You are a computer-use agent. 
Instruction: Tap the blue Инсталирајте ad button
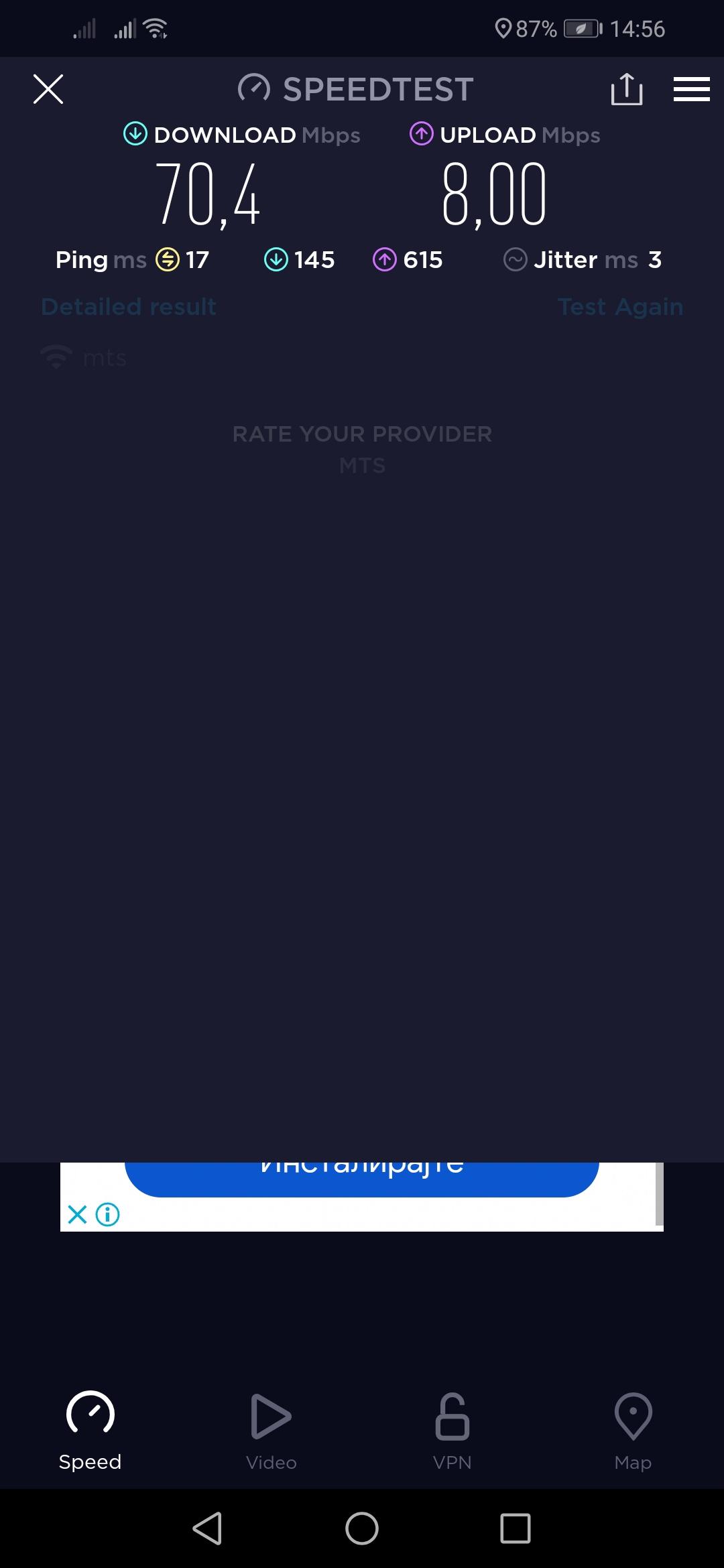tap(362, 1177)
